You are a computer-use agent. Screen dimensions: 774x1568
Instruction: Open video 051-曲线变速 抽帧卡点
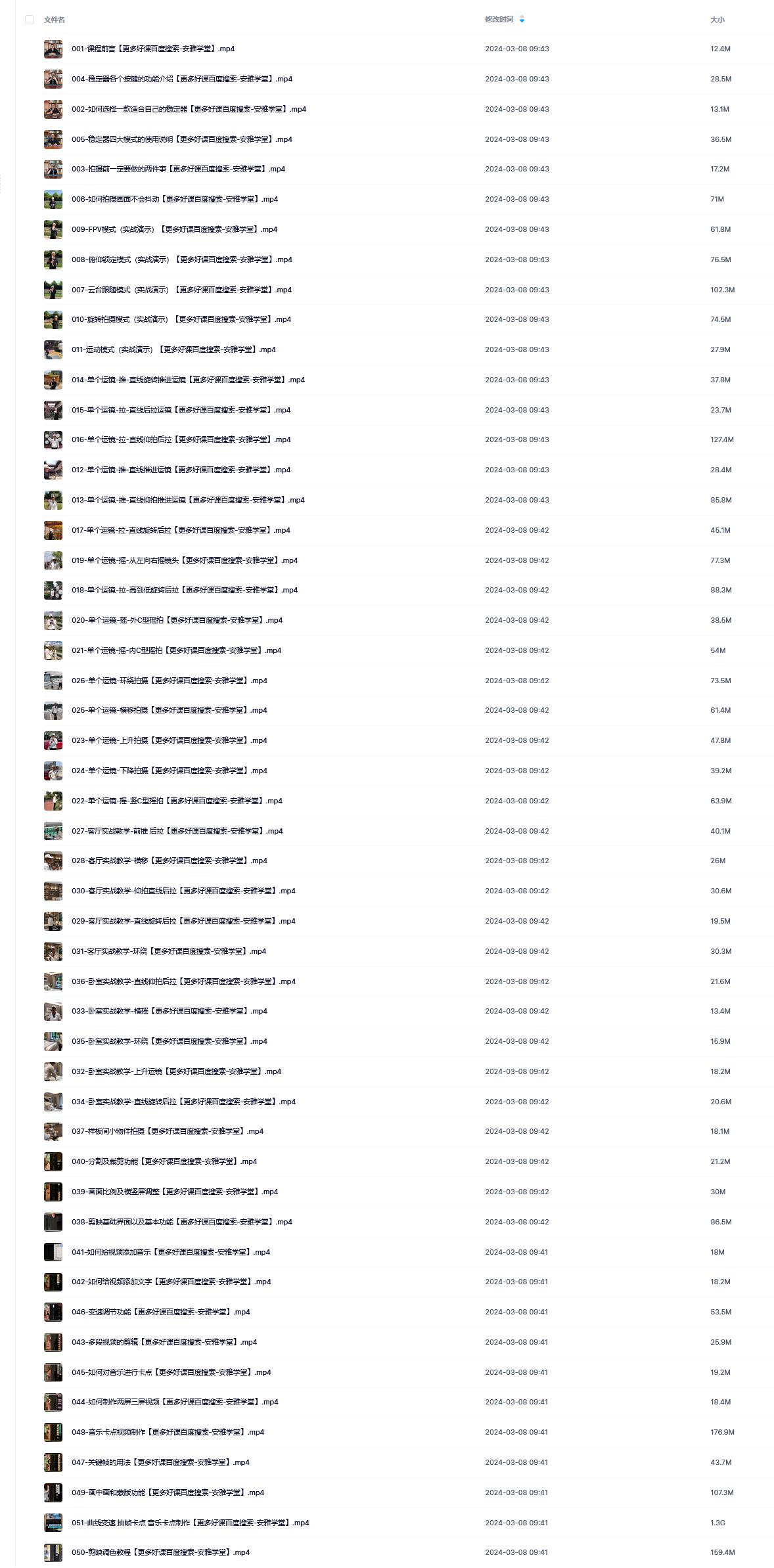[x=191, y=1523]
